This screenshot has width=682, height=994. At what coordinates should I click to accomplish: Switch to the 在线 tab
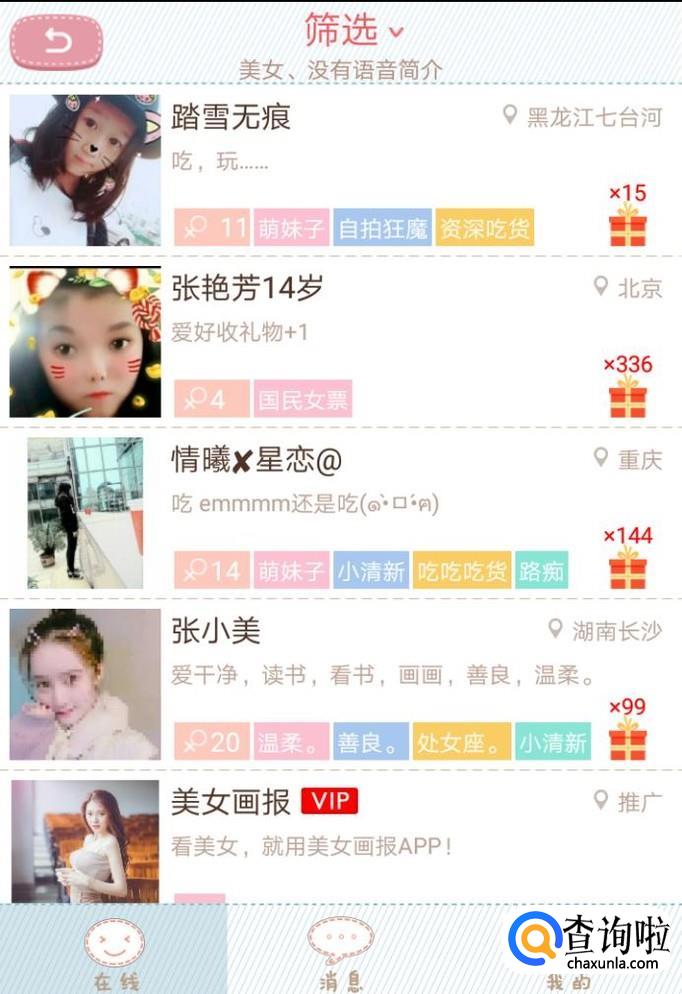[114, 950]
